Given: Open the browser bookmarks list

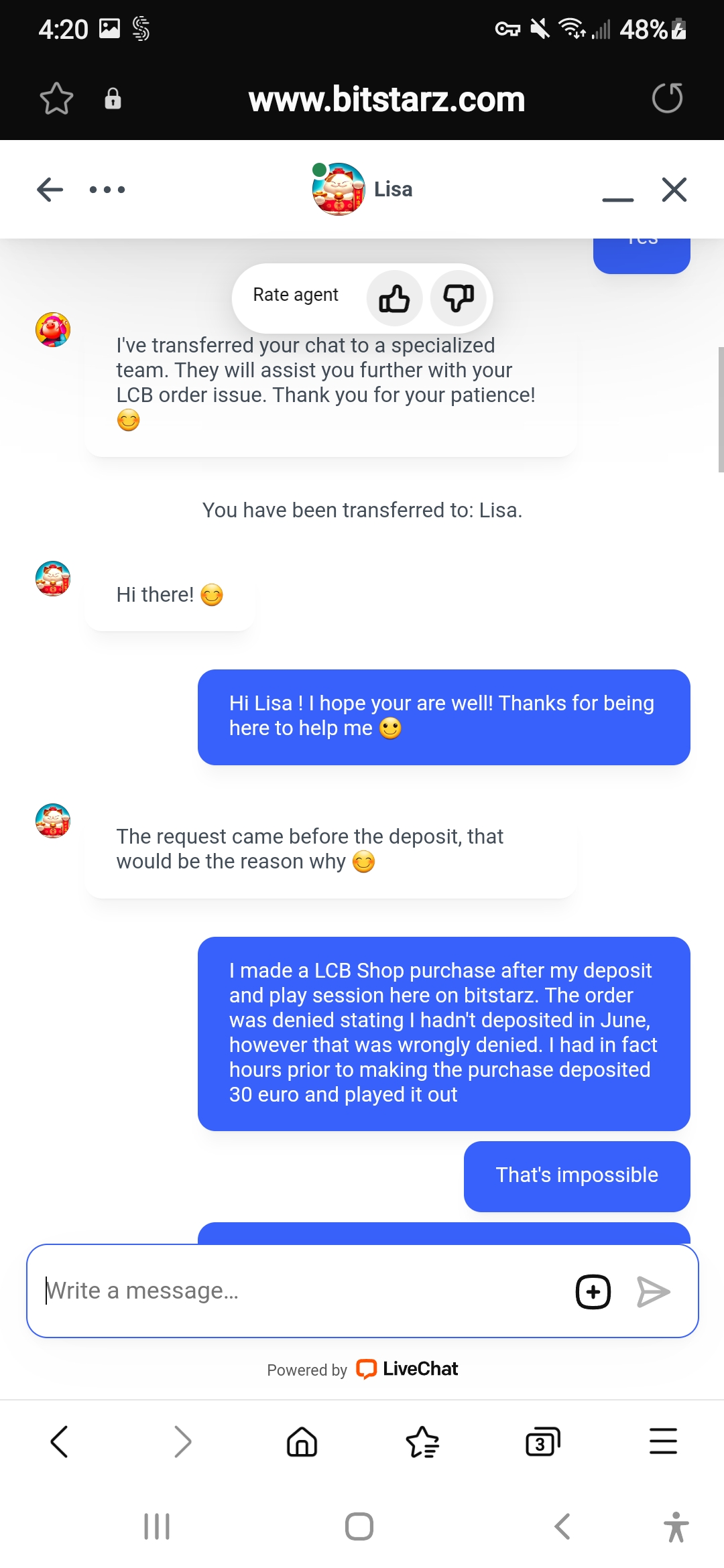Looking at the screenshot, I should coord(422,1441).
